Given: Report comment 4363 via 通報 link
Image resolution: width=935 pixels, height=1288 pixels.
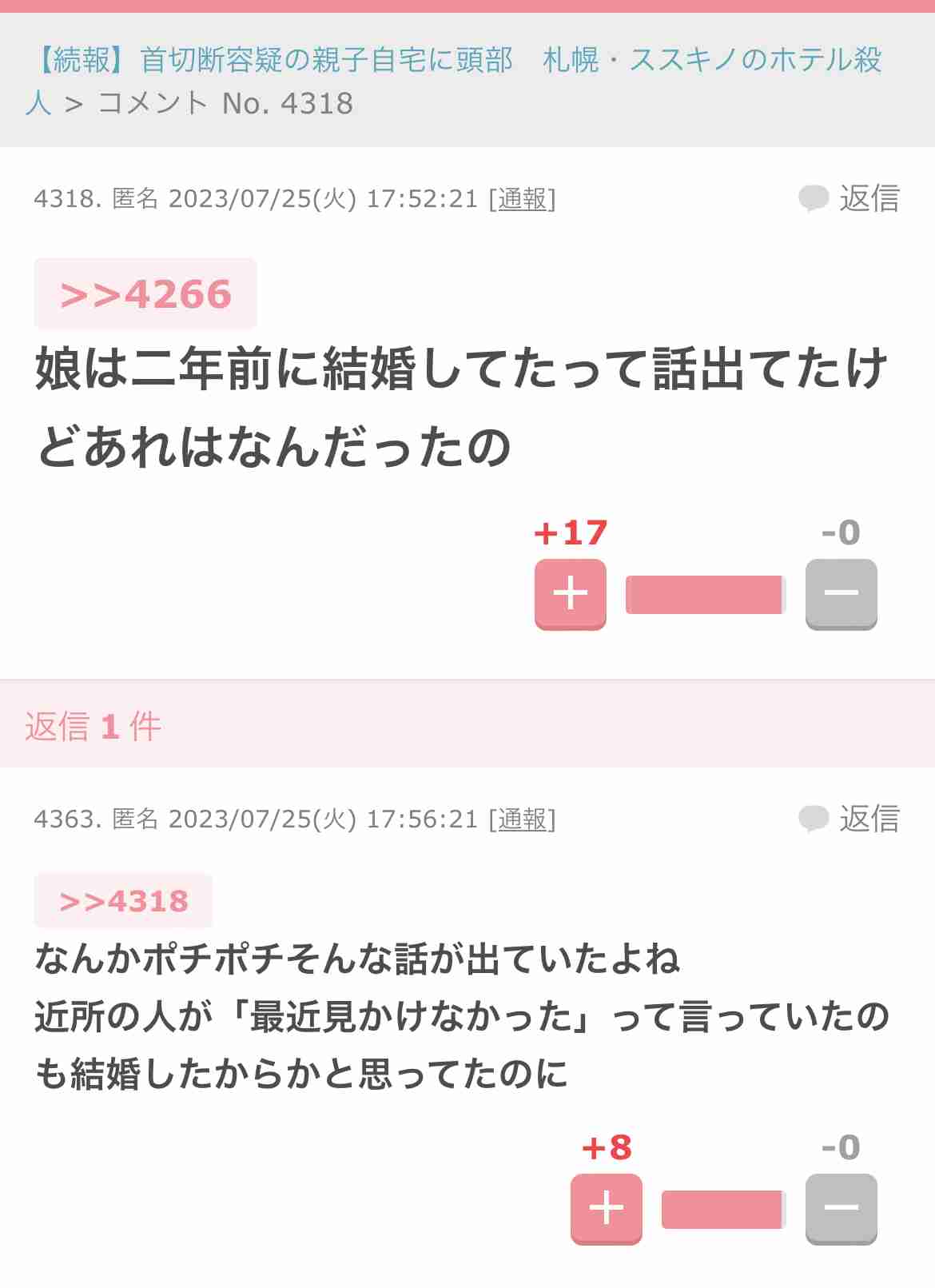Looking at the screenshot, I should (523, 819).
